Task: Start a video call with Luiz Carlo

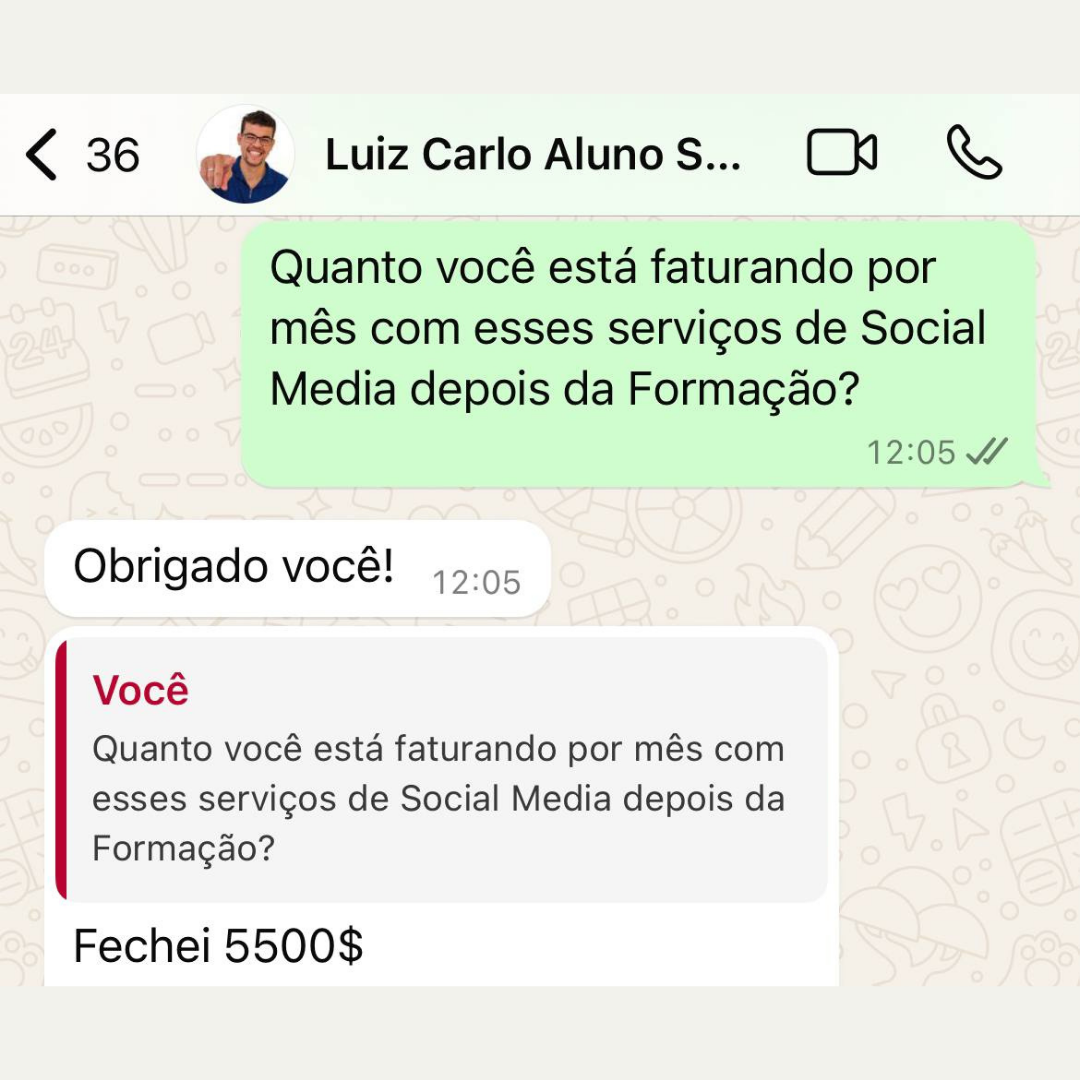Action: (842, 154)
